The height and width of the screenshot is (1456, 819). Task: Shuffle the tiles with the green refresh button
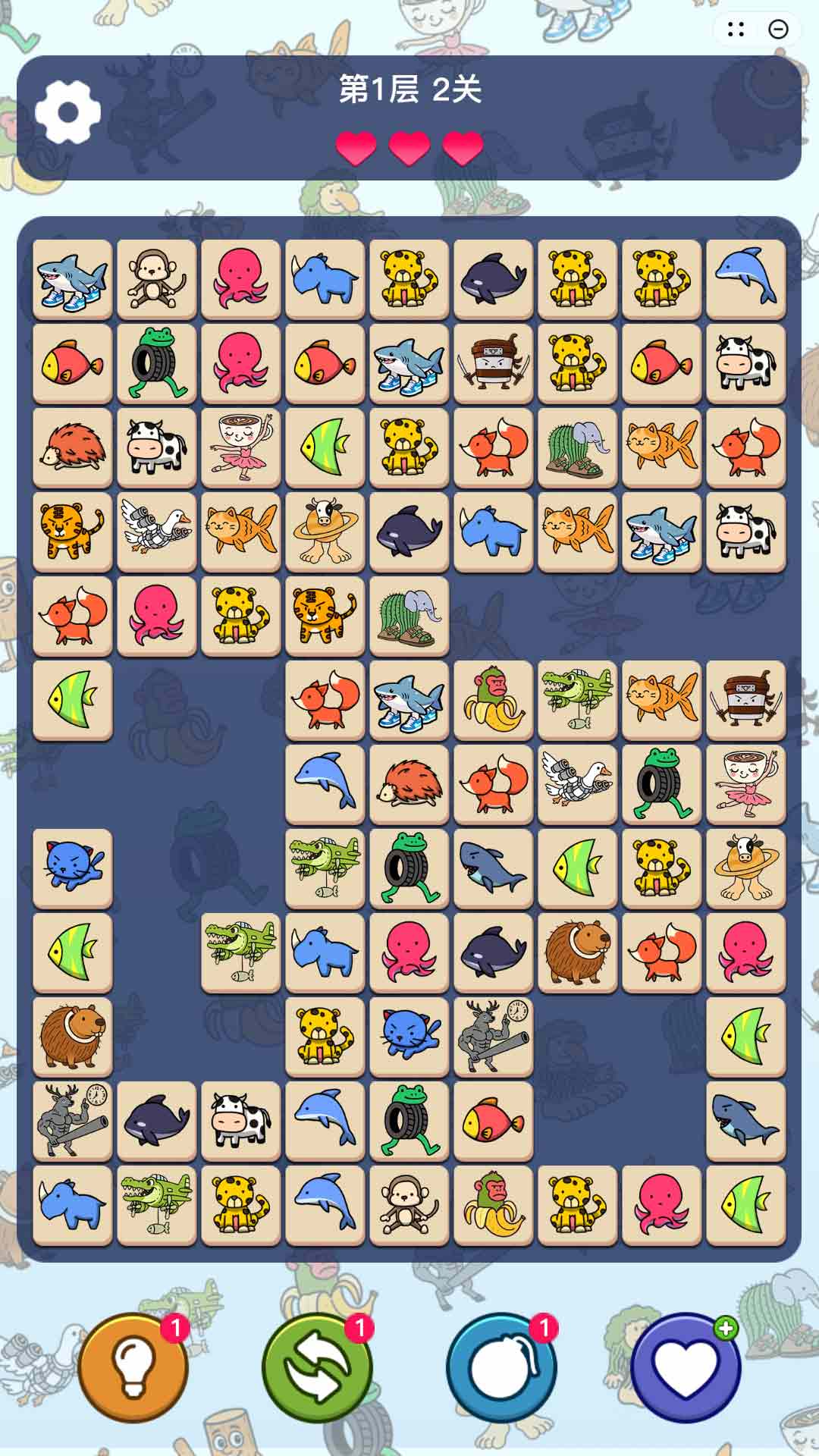click(317, 1368)
